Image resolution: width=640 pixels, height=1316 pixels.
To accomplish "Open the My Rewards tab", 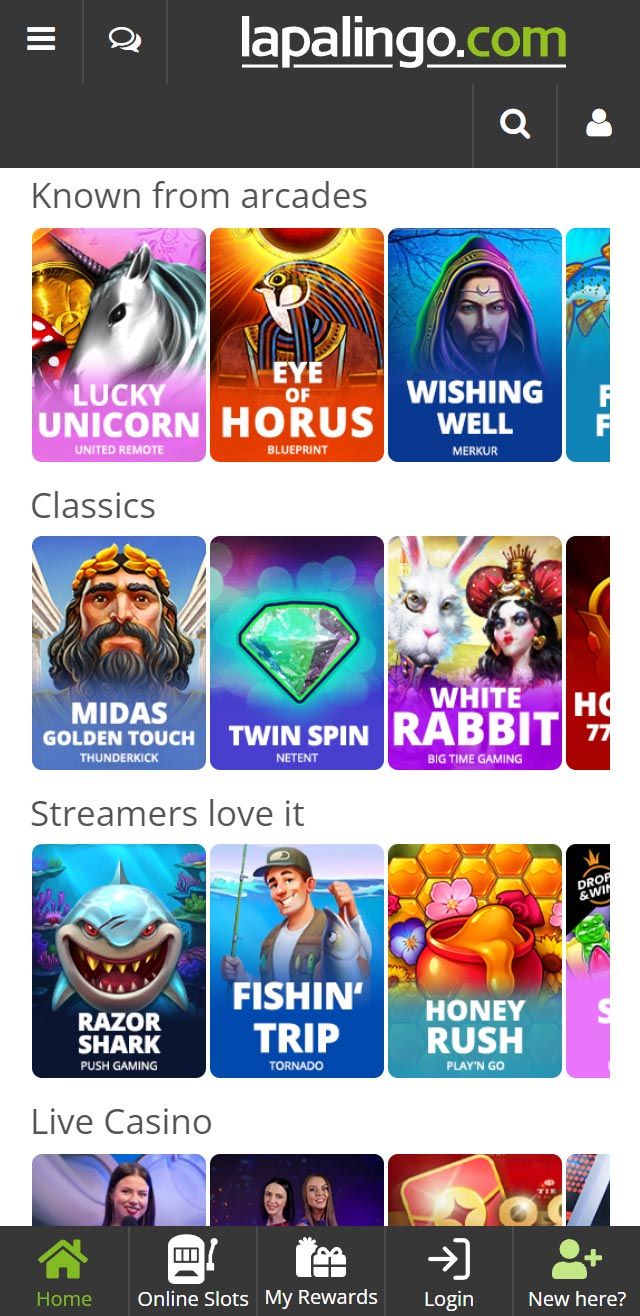I will coord(321,1272).
